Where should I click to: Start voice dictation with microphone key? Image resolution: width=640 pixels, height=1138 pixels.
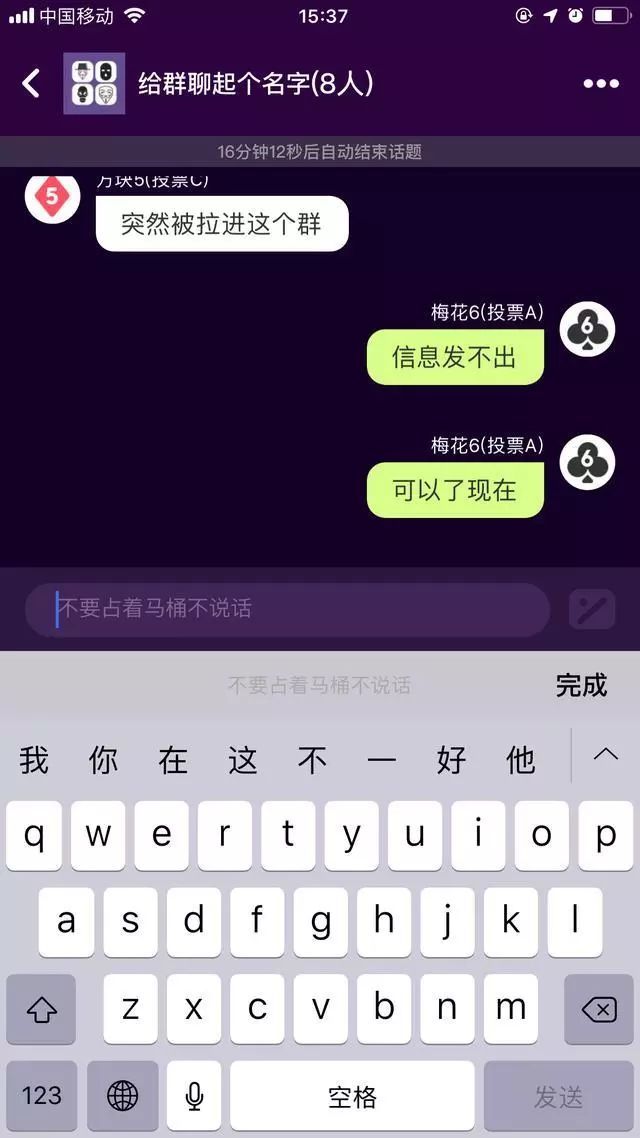(x=194, y=1096)
